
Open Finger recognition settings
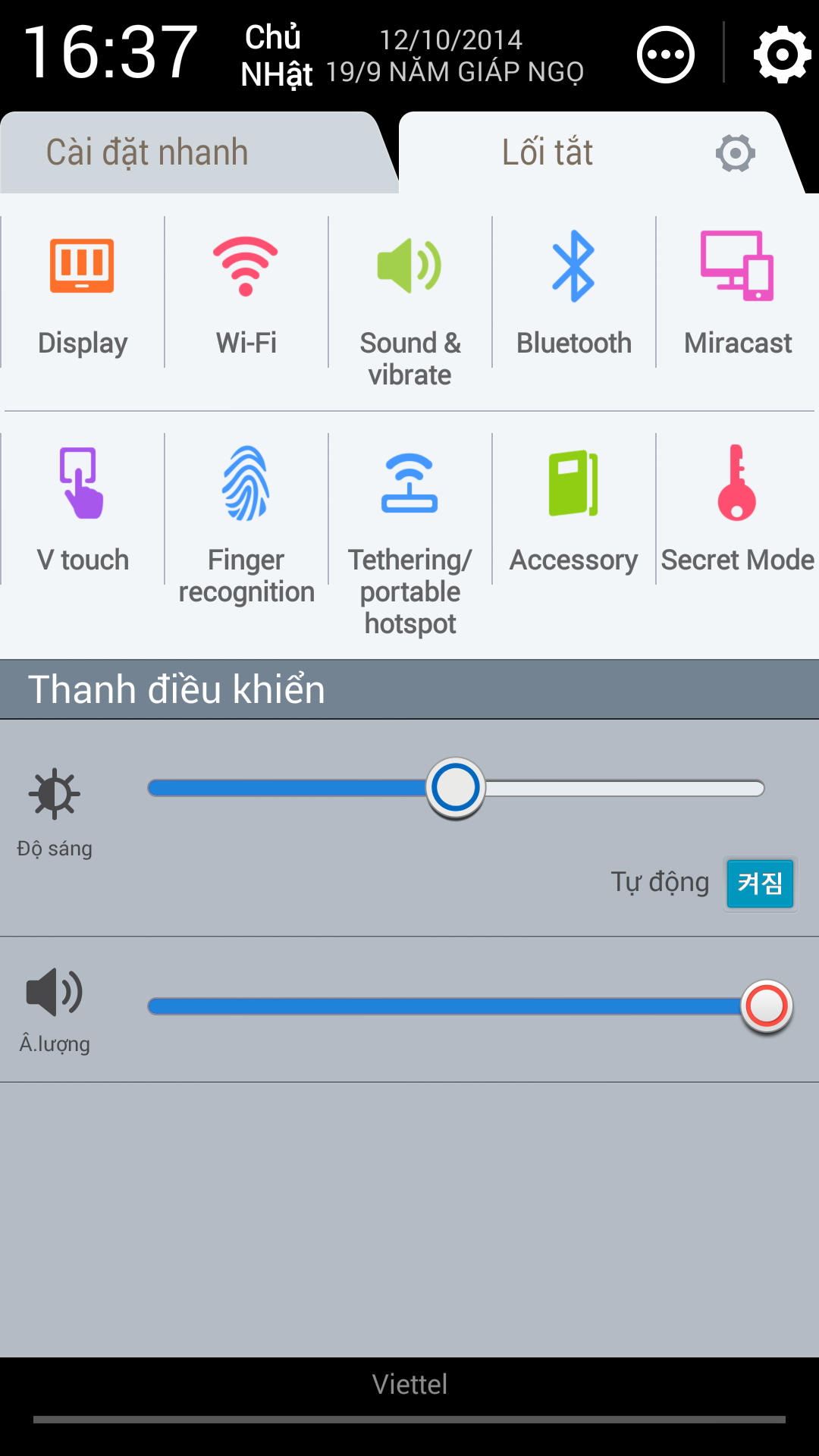246,523
